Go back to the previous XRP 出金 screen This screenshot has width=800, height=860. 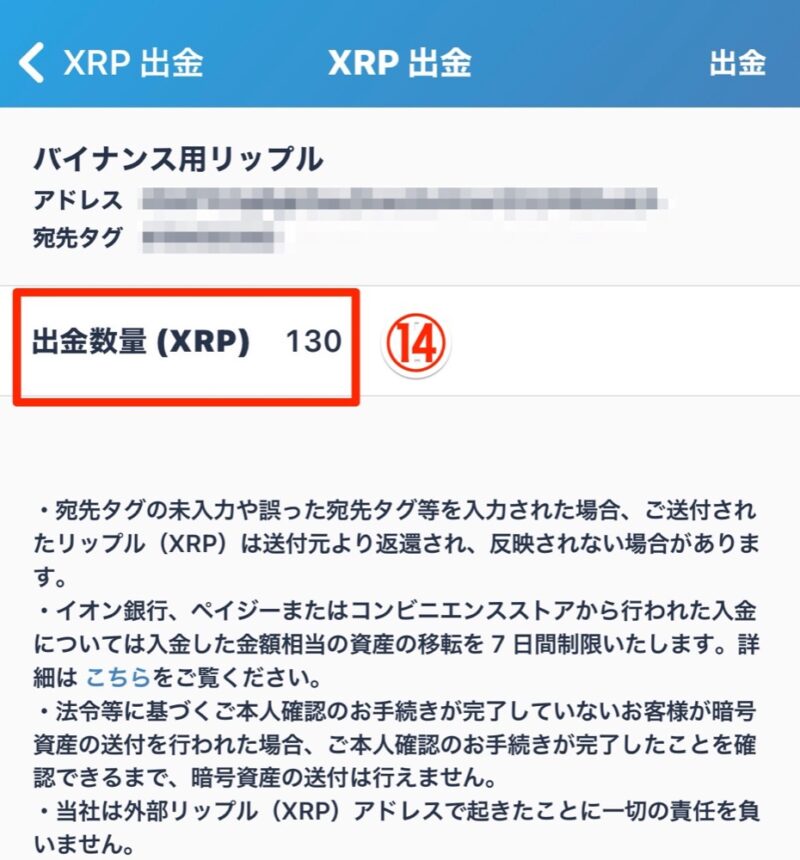pyautogui.click(x=110, y=63)
